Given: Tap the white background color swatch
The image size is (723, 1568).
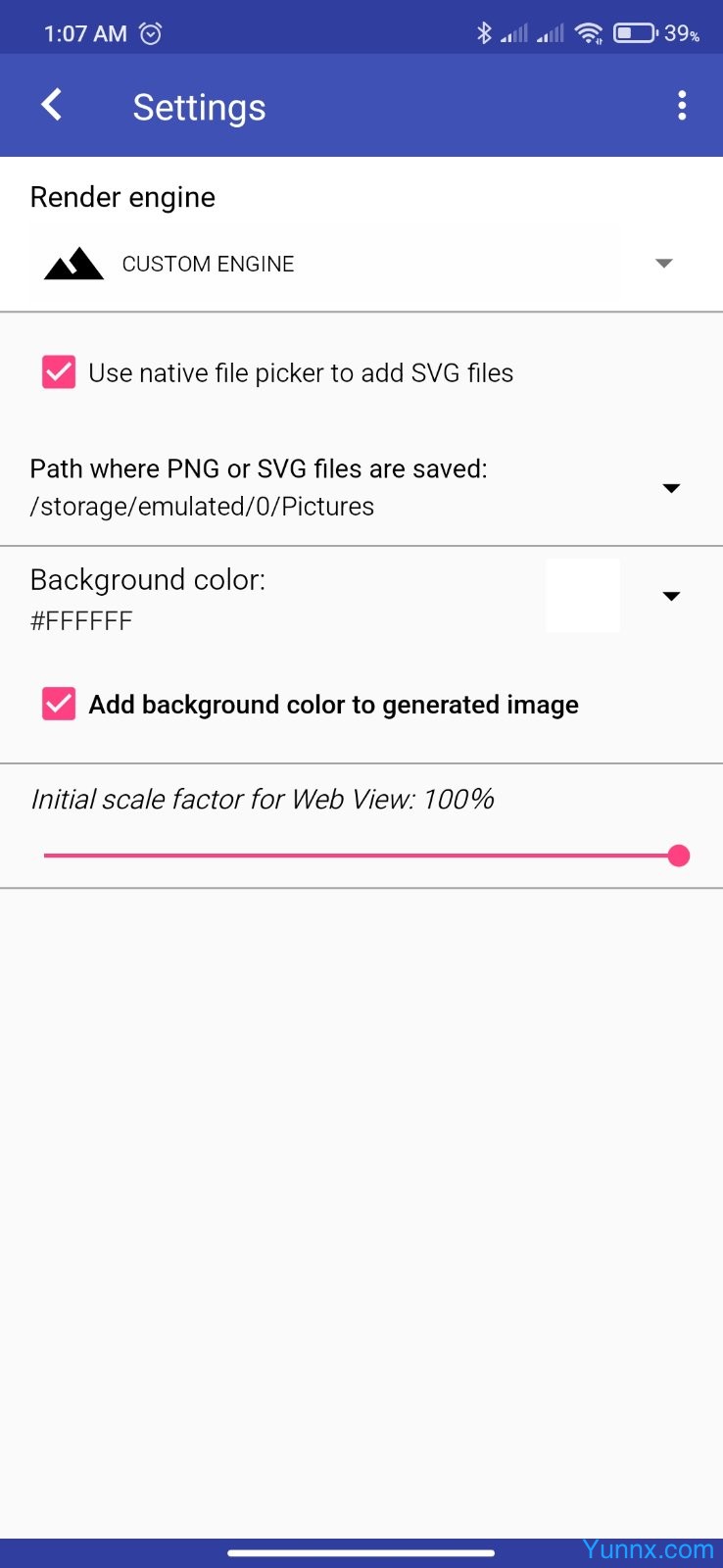Looking at the screenshot, I should [x=583, y=596].
